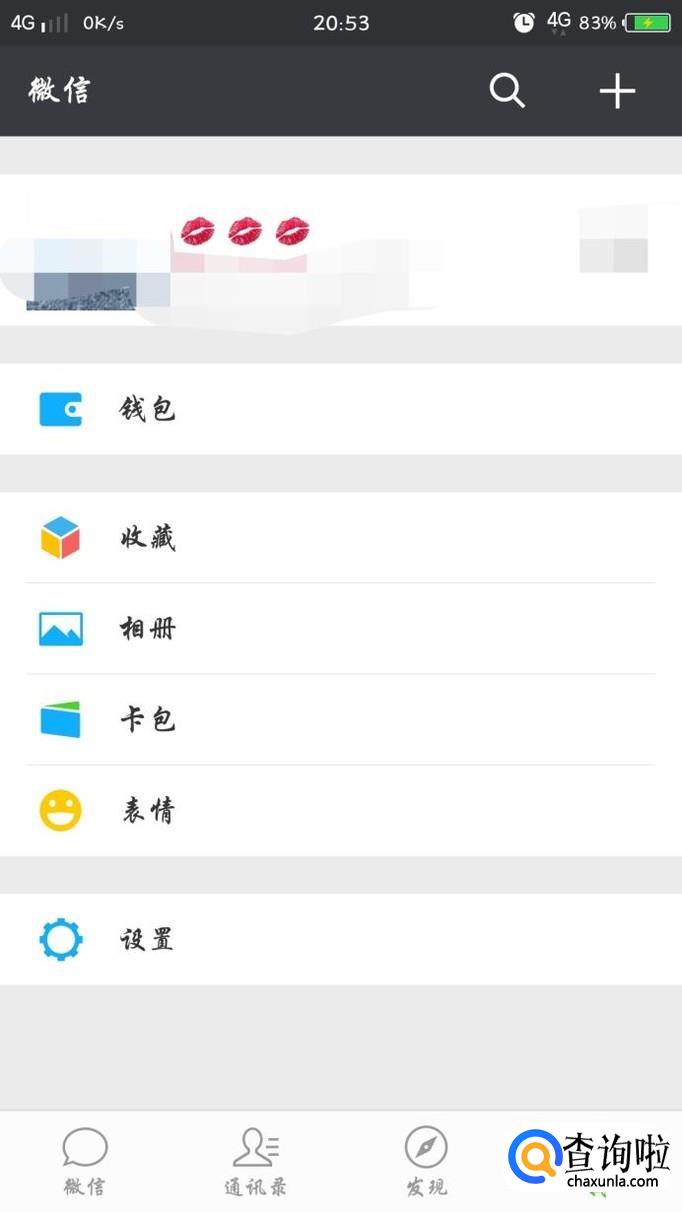The height and width of the screenshot is (1212, 682).
Task: Open 卡包 card pack
Action: click(340, 720)
